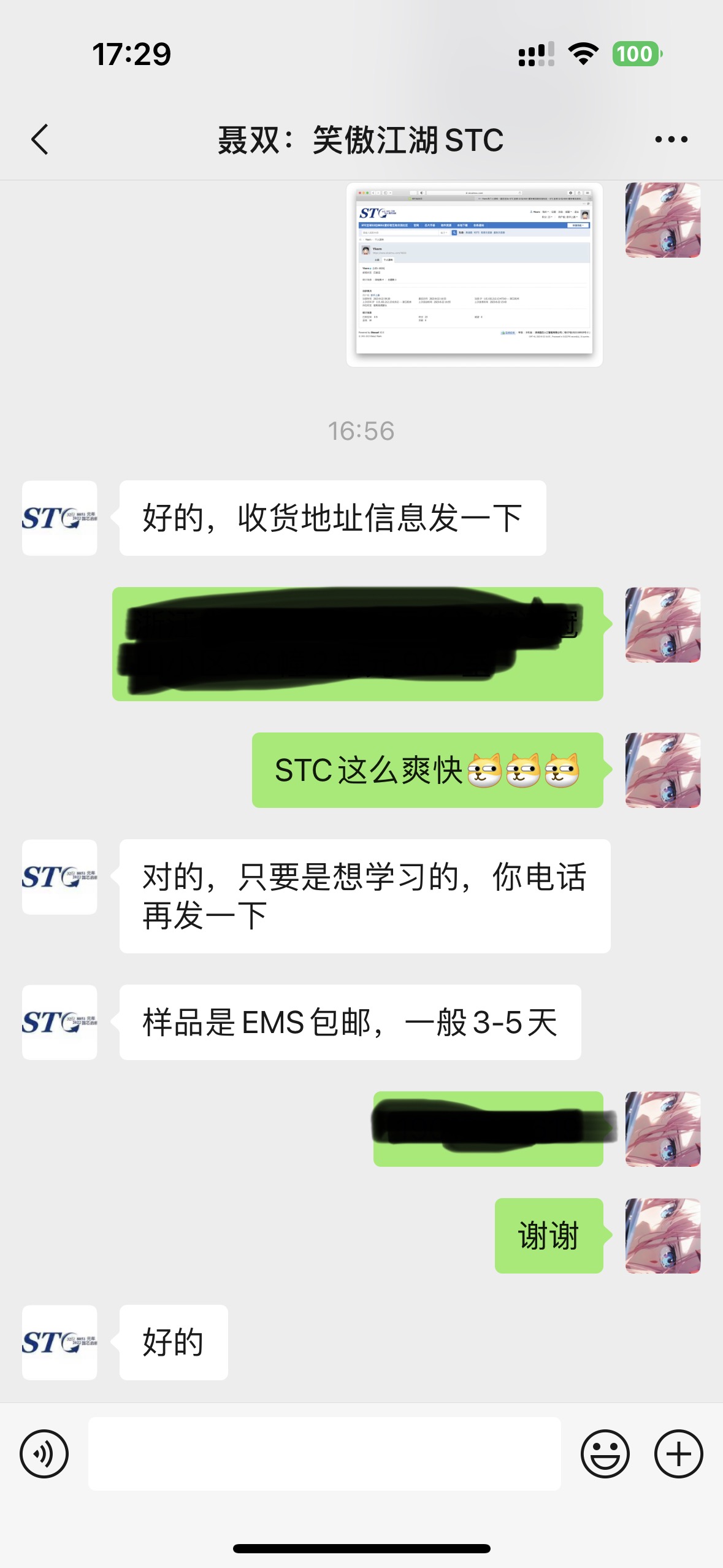This screenshot has height=1568, width=723.
Task: Open the chat info overflow menu
Action: coord(671,139)
